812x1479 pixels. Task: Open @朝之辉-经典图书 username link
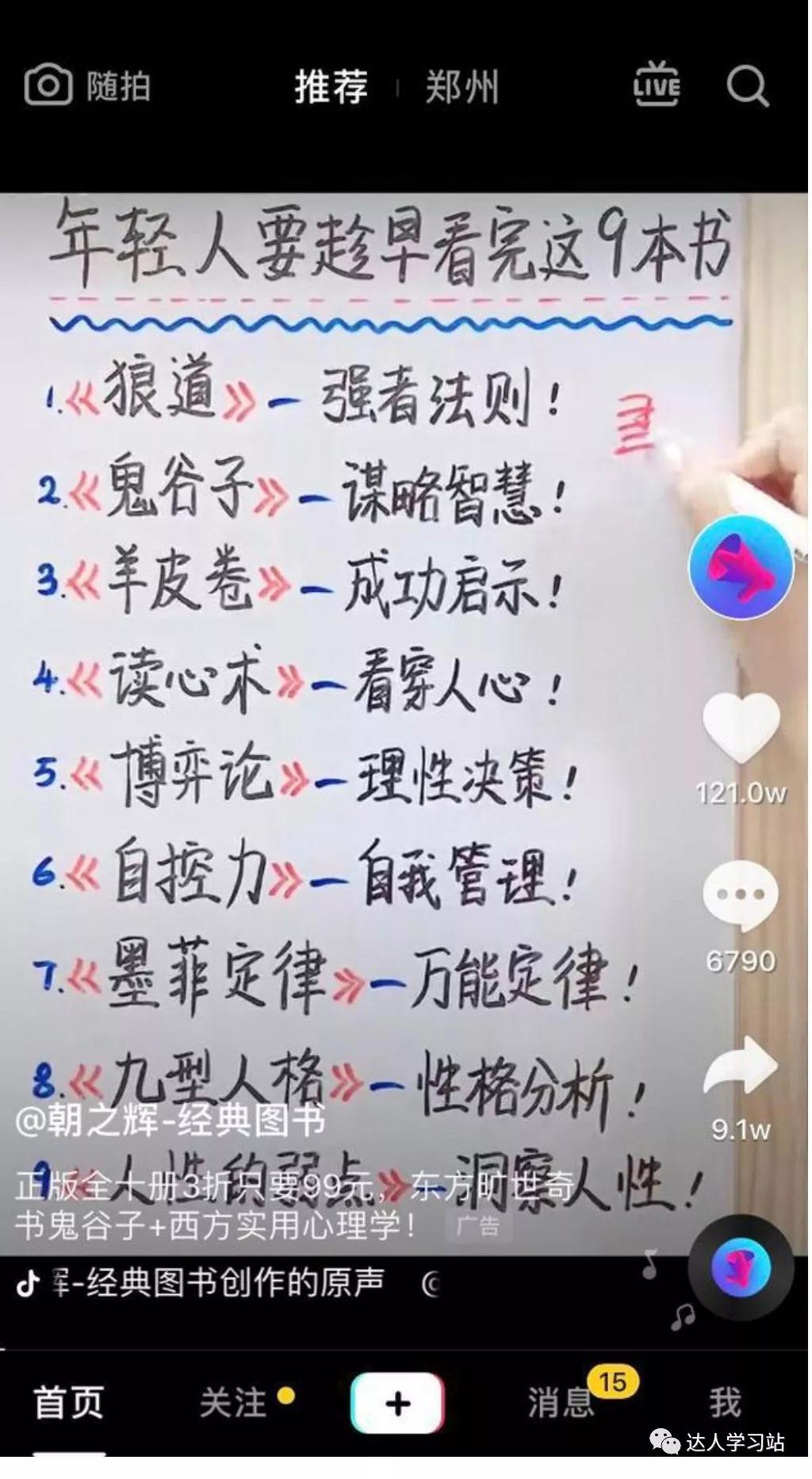click(x=170, y=1120)
